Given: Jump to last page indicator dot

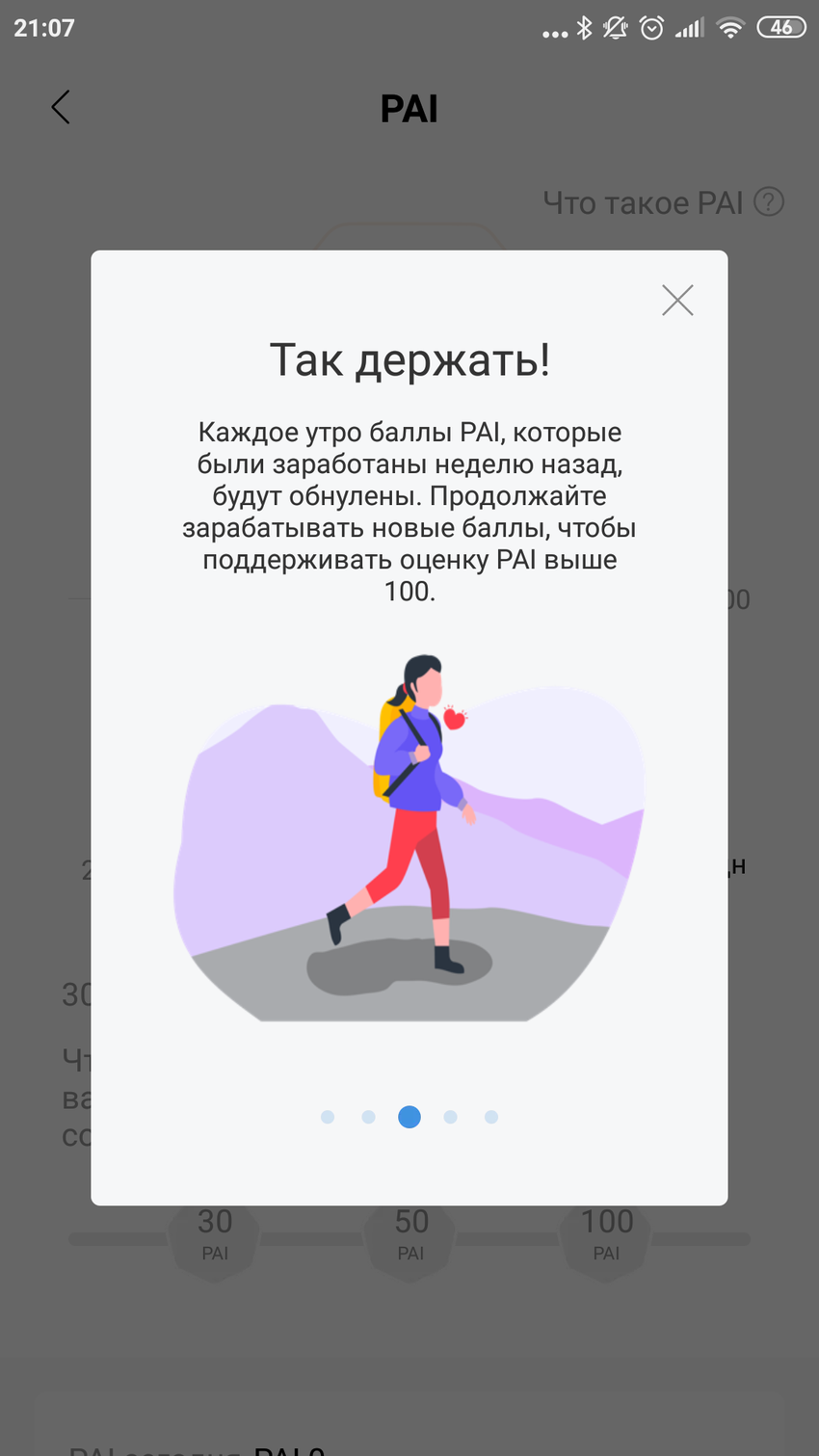Looking at the screenshot, I should [491, 1117].
